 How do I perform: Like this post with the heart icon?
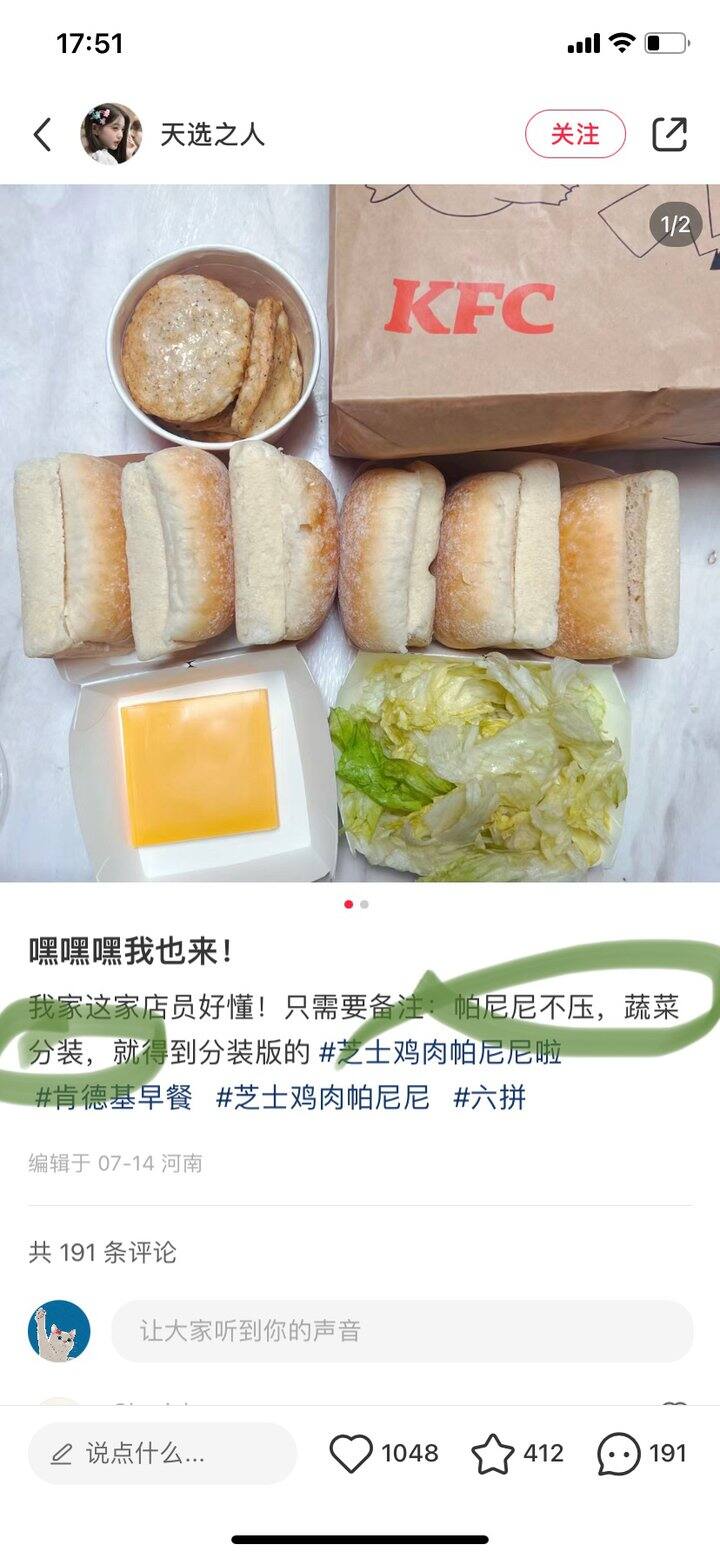point(351,1453)
